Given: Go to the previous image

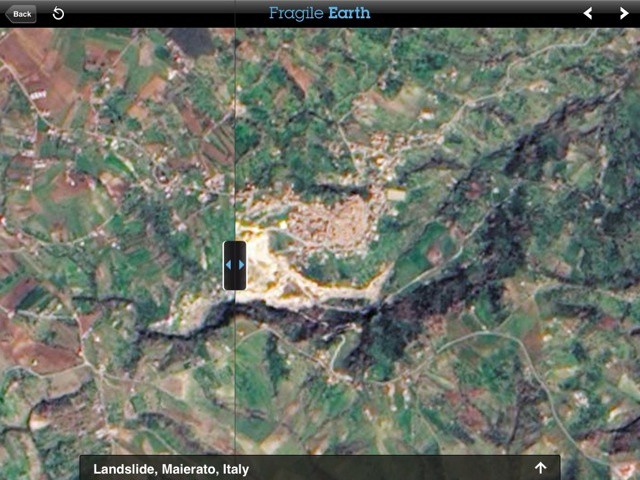Looking at the screenshot, I should [588, 13].
